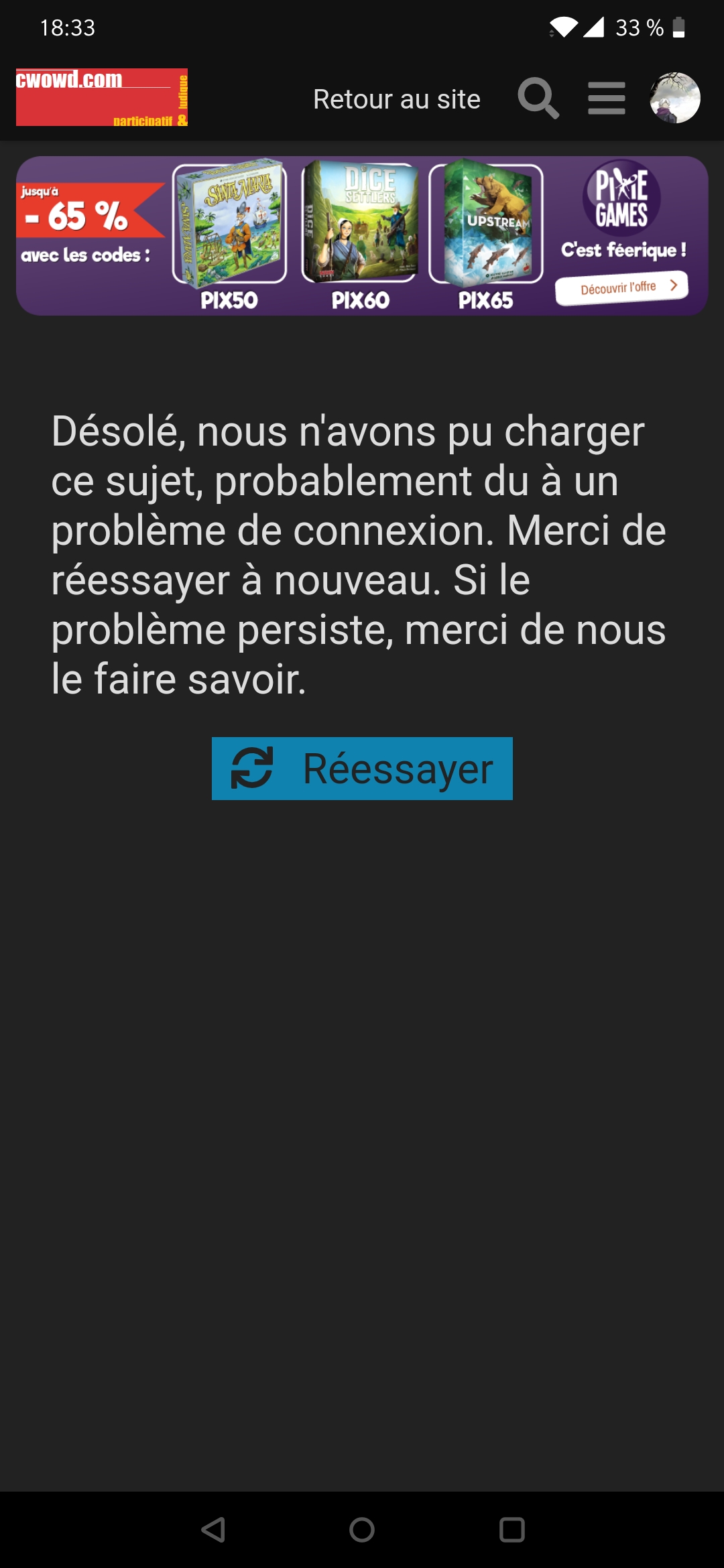Open the search magnifier icon
724x1568 pixels.
(538, 99)
